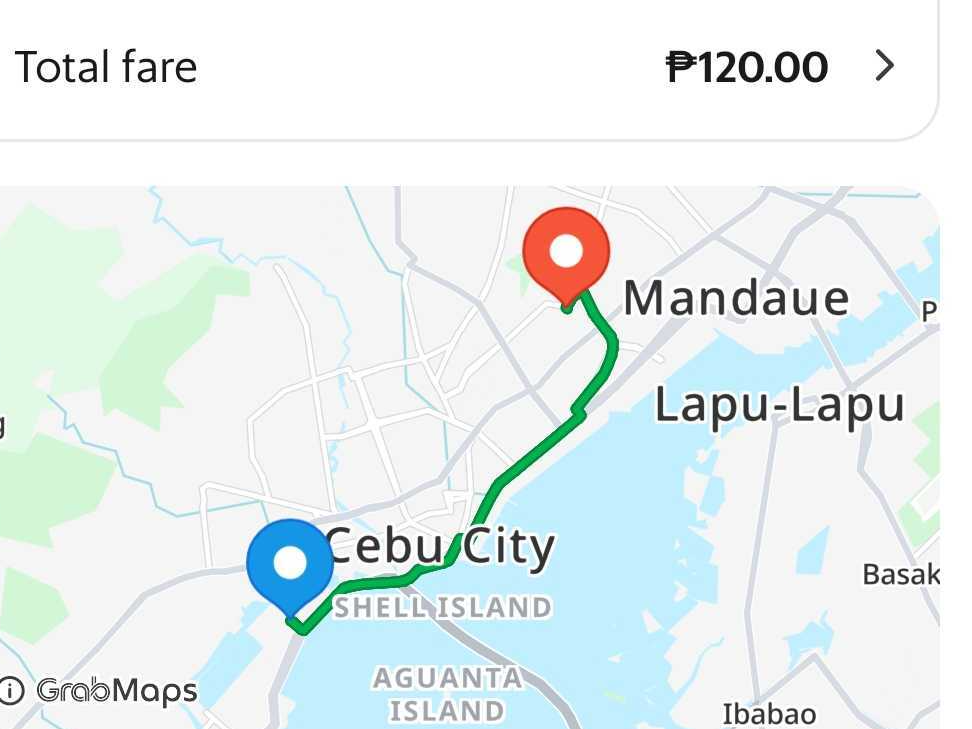Tap the GrabMaps info icon

click(x=12, y=690)
